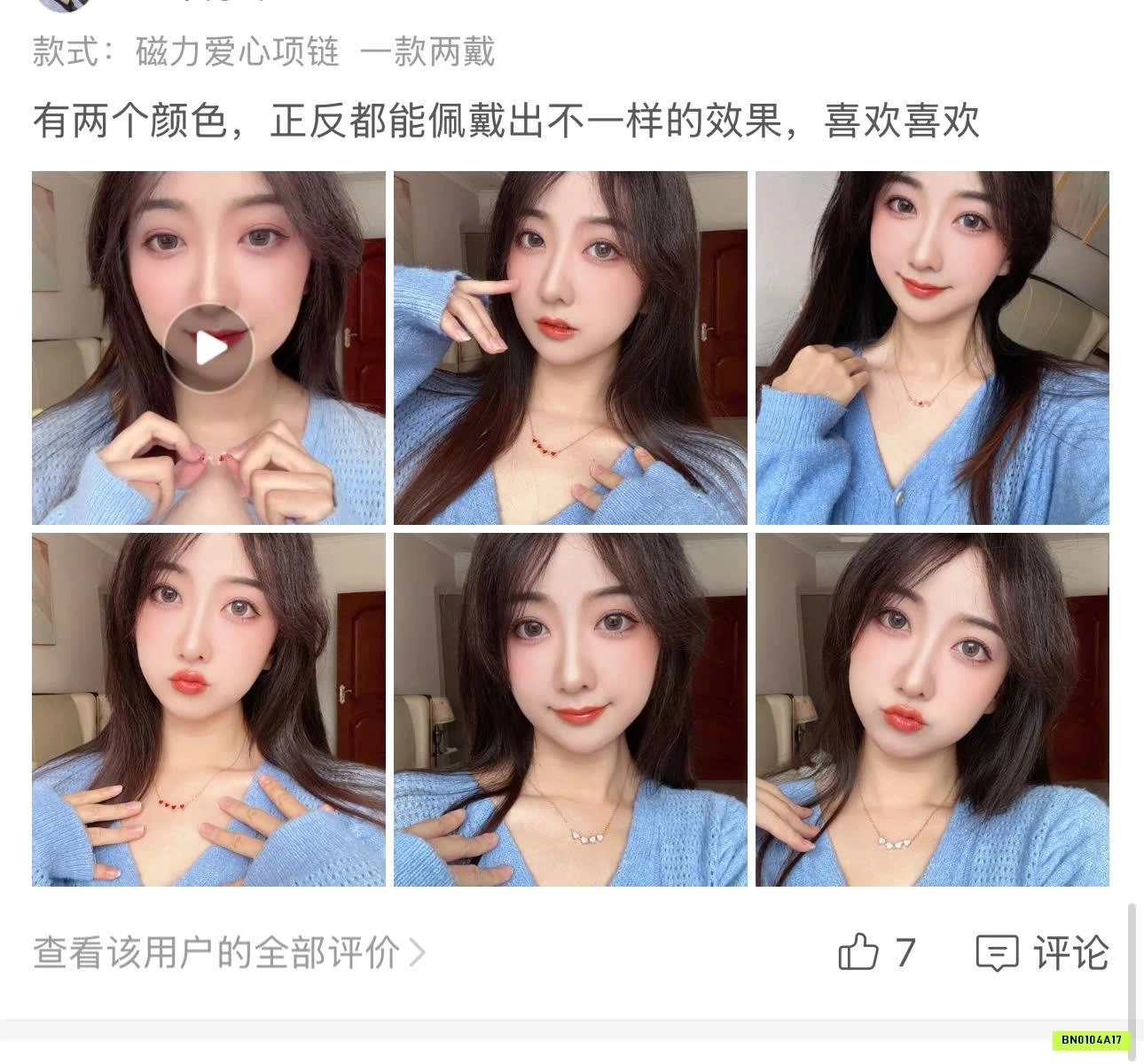1144x1064 pixels.
Task: Play the review video
Action: pyautogui.click(x=208, y=348)
